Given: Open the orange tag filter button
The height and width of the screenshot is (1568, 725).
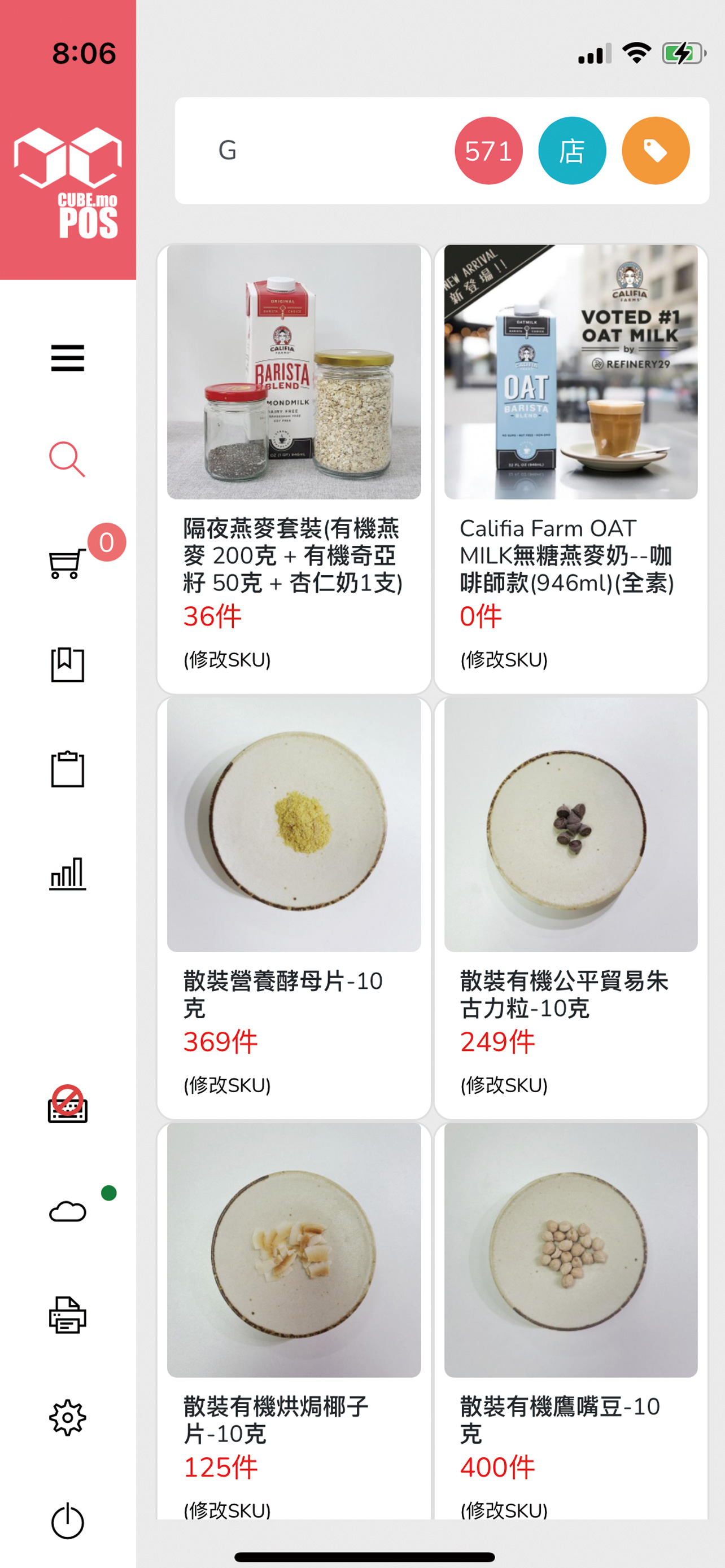Looking at the screenshot, I should click(656, 150).
